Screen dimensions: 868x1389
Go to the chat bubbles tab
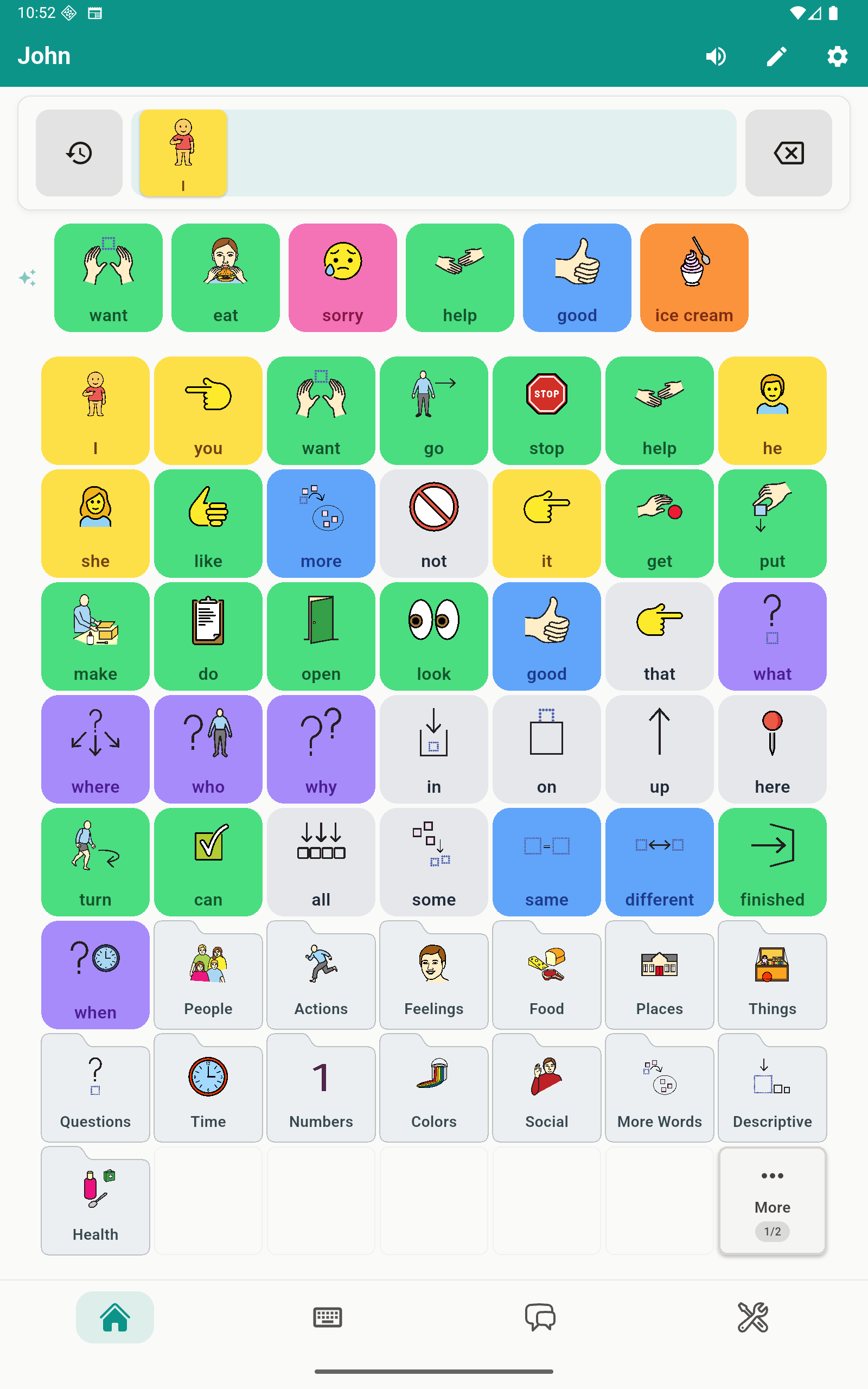540,1317
